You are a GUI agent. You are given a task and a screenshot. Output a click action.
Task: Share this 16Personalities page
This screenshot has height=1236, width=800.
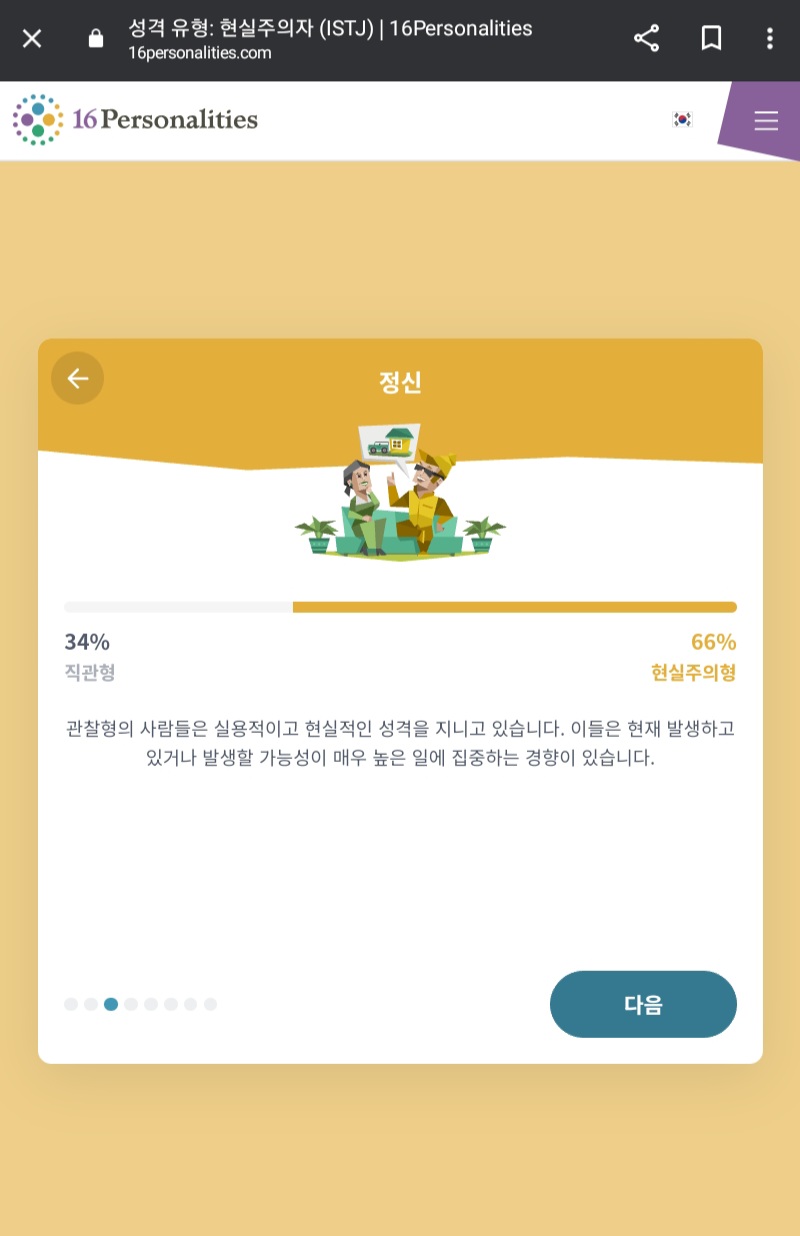(x=647, y=39)
